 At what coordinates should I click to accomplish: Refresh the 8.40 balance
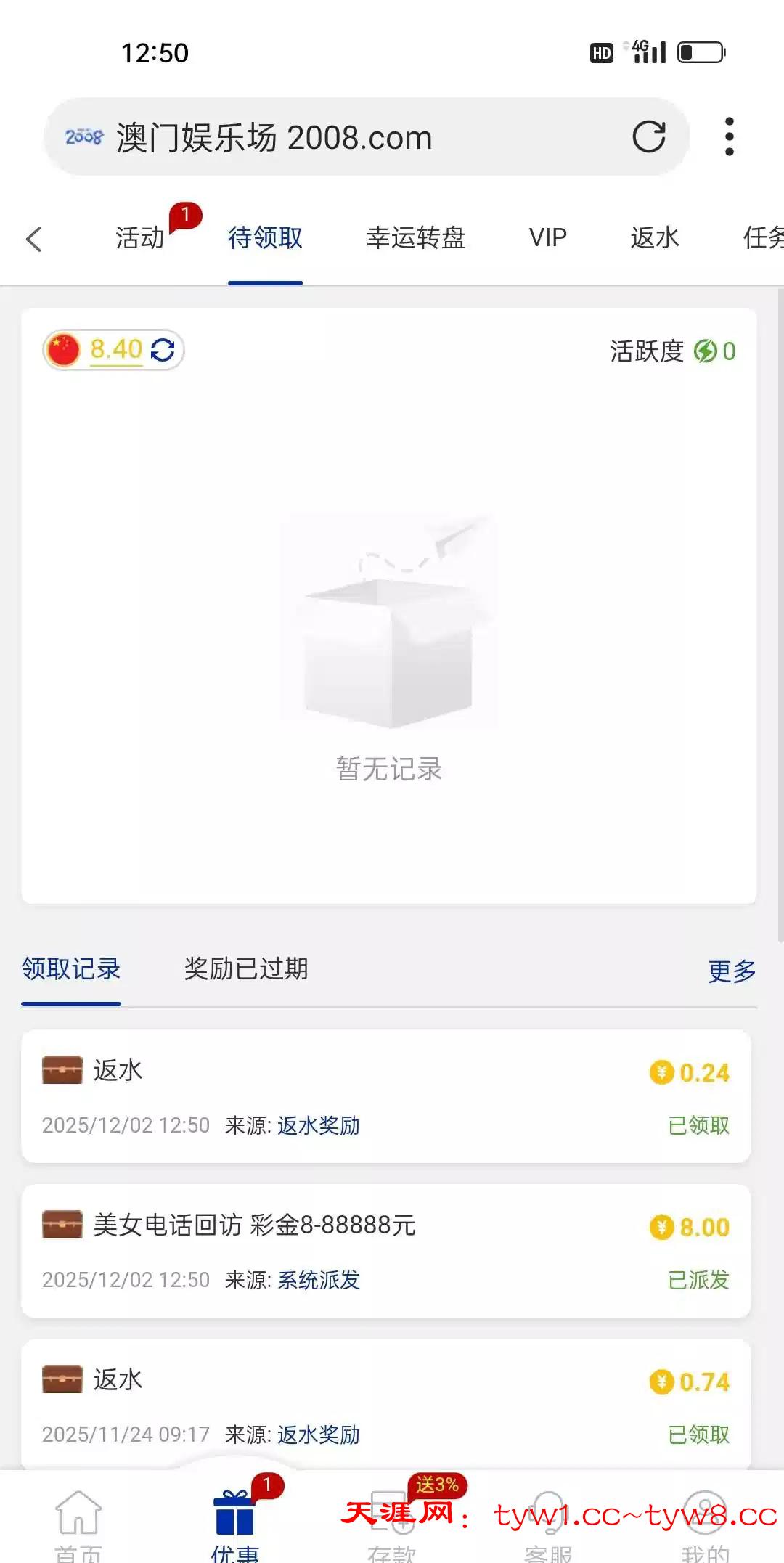pyautogui.click(x=163, y=350)
